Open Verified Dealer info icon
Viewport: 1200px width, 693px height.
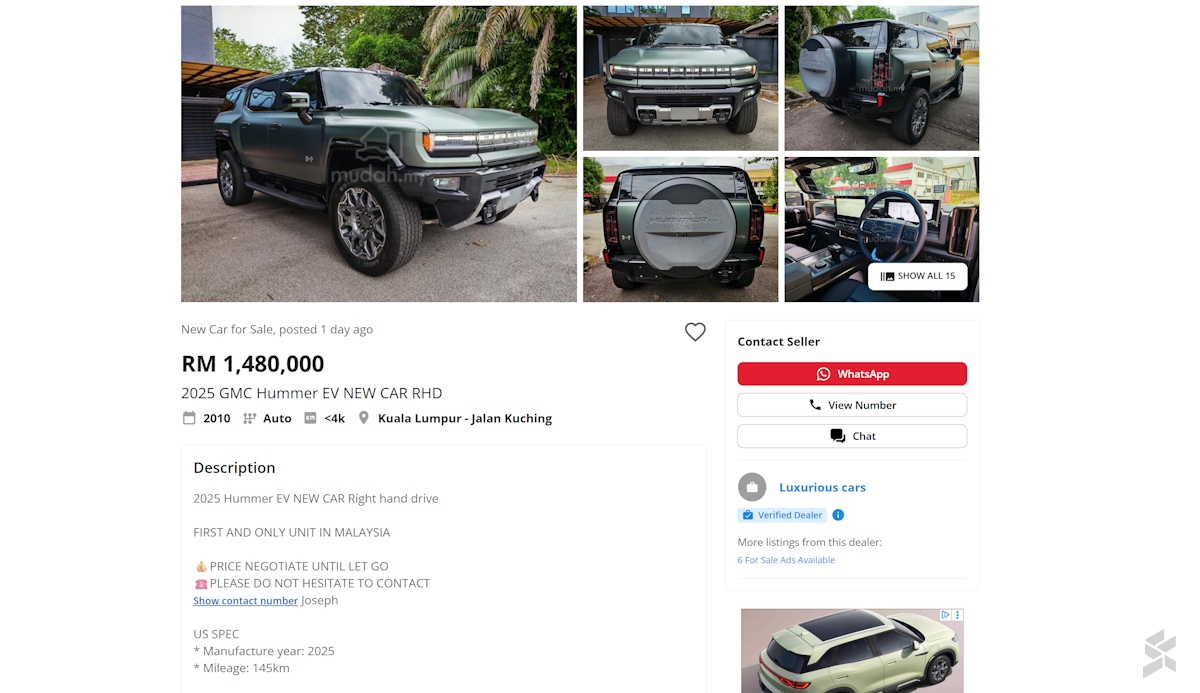(838, 515)
